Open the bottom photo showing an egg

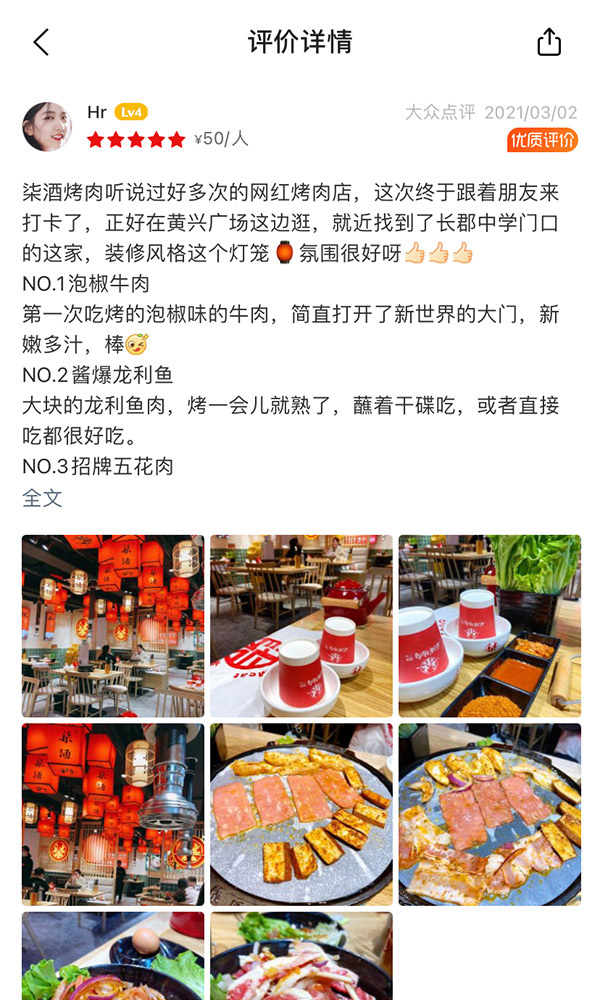tap(113, 956)
